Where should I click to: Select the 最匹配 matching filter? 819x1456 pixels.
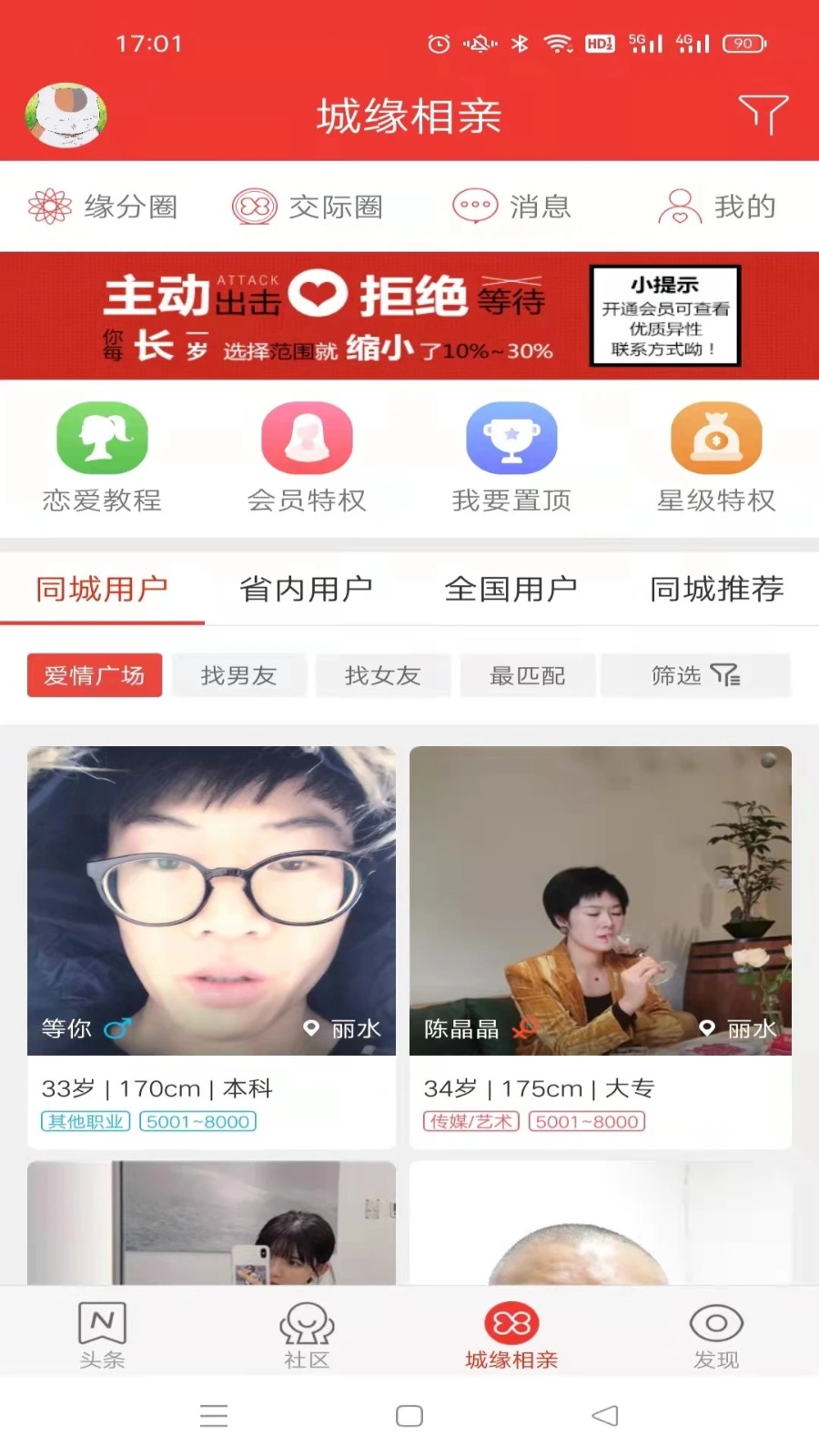click(528, 675)
